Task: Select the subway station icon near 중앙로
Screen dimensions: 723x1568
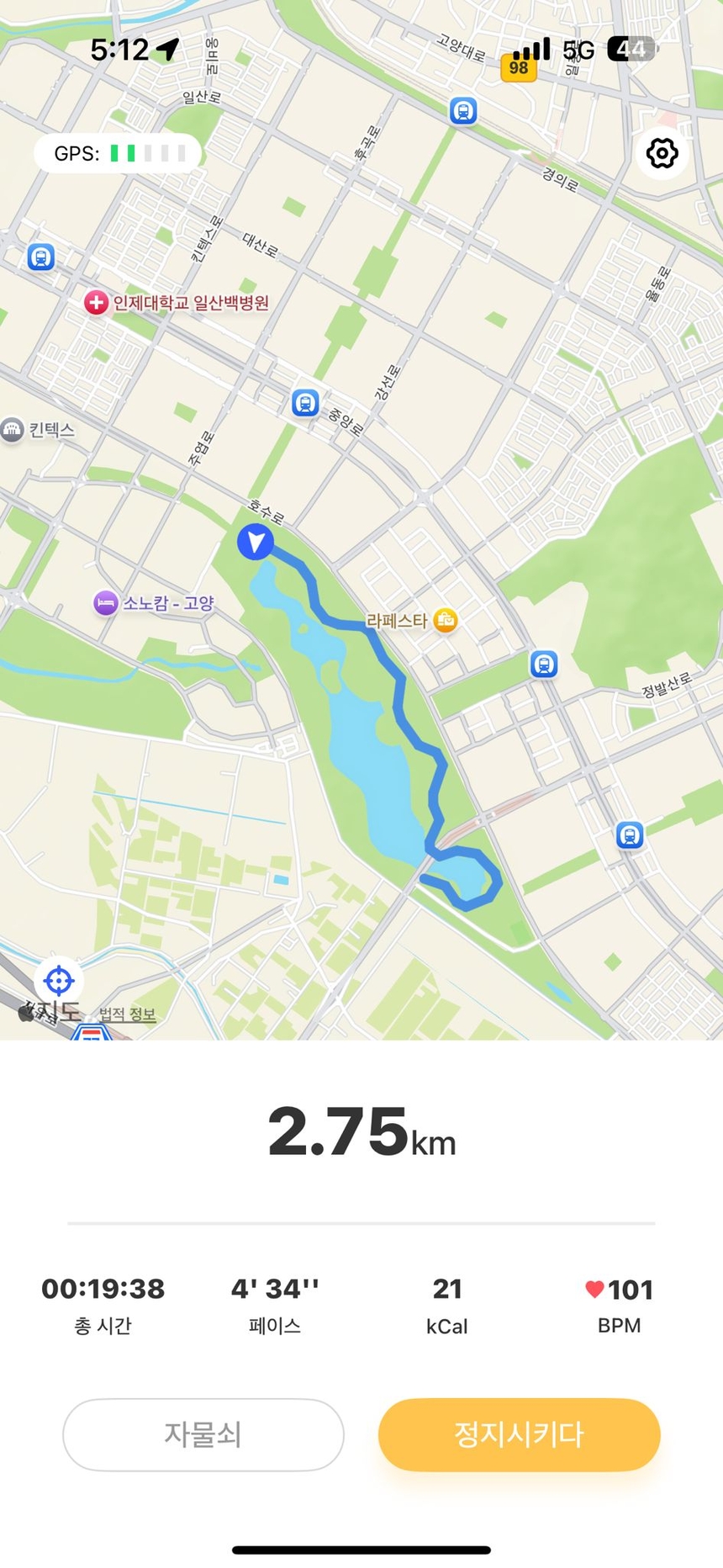Action: [304, 405]
